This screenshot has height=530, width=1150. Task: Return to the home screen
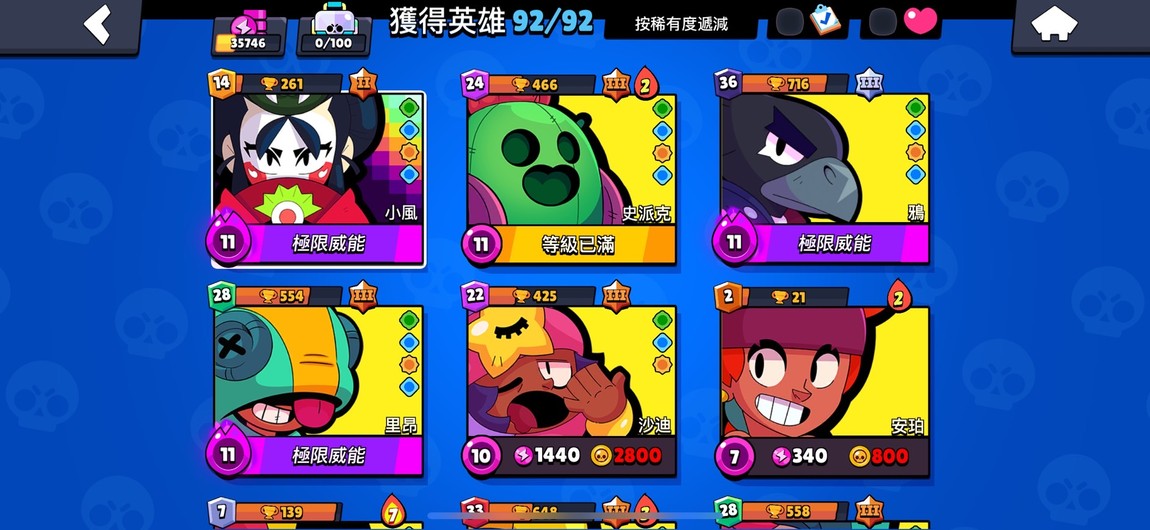pos(1053,24)
